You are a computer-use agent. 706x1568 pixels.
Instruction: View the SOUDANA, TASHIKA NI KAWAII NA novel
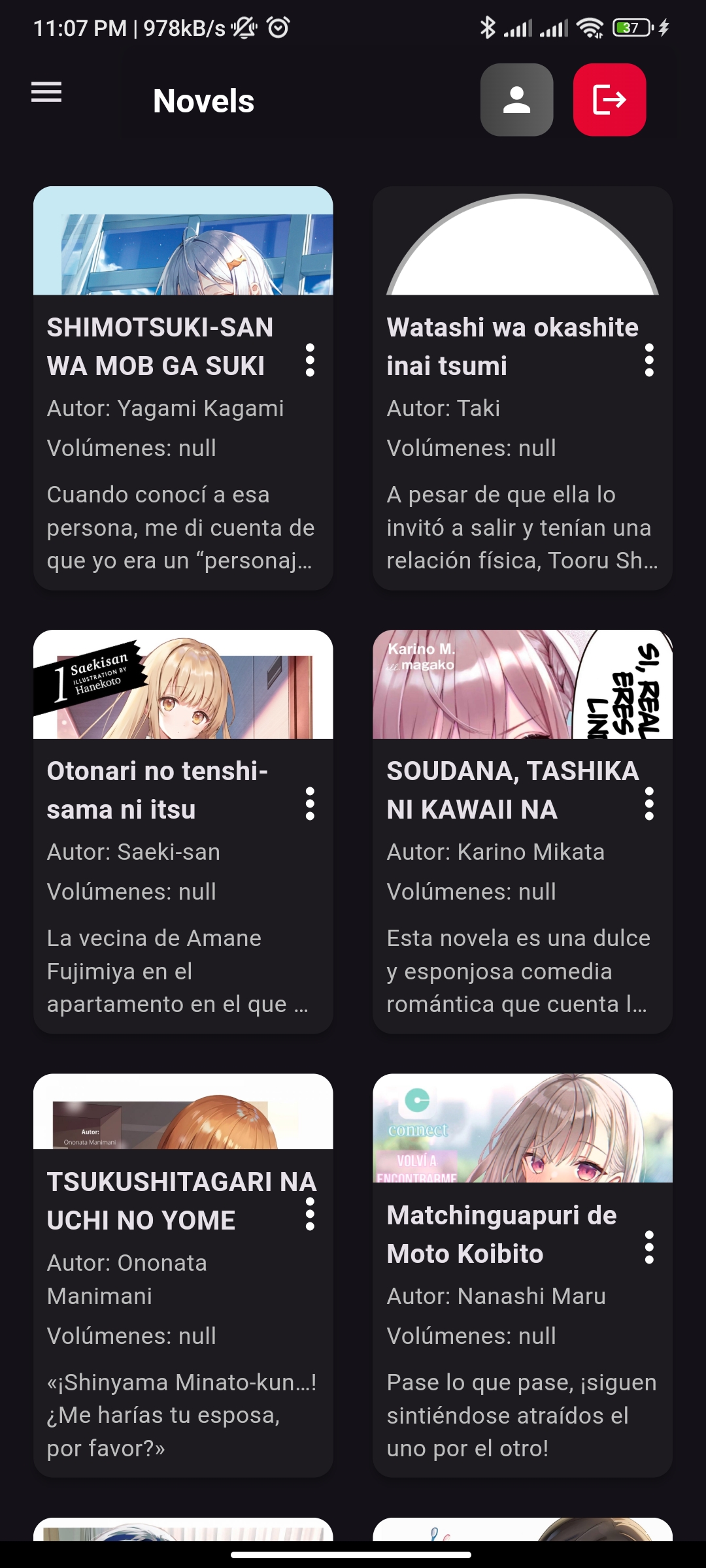coord(522,832)
